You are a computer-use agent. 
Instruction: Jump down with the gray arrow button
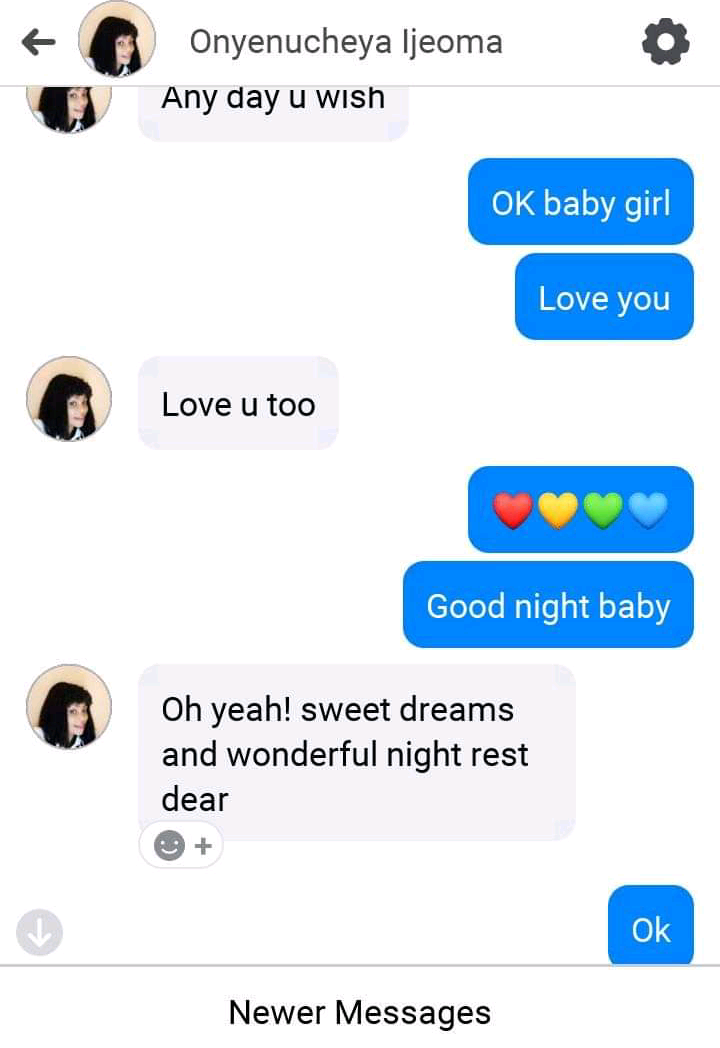click(40, 932)
